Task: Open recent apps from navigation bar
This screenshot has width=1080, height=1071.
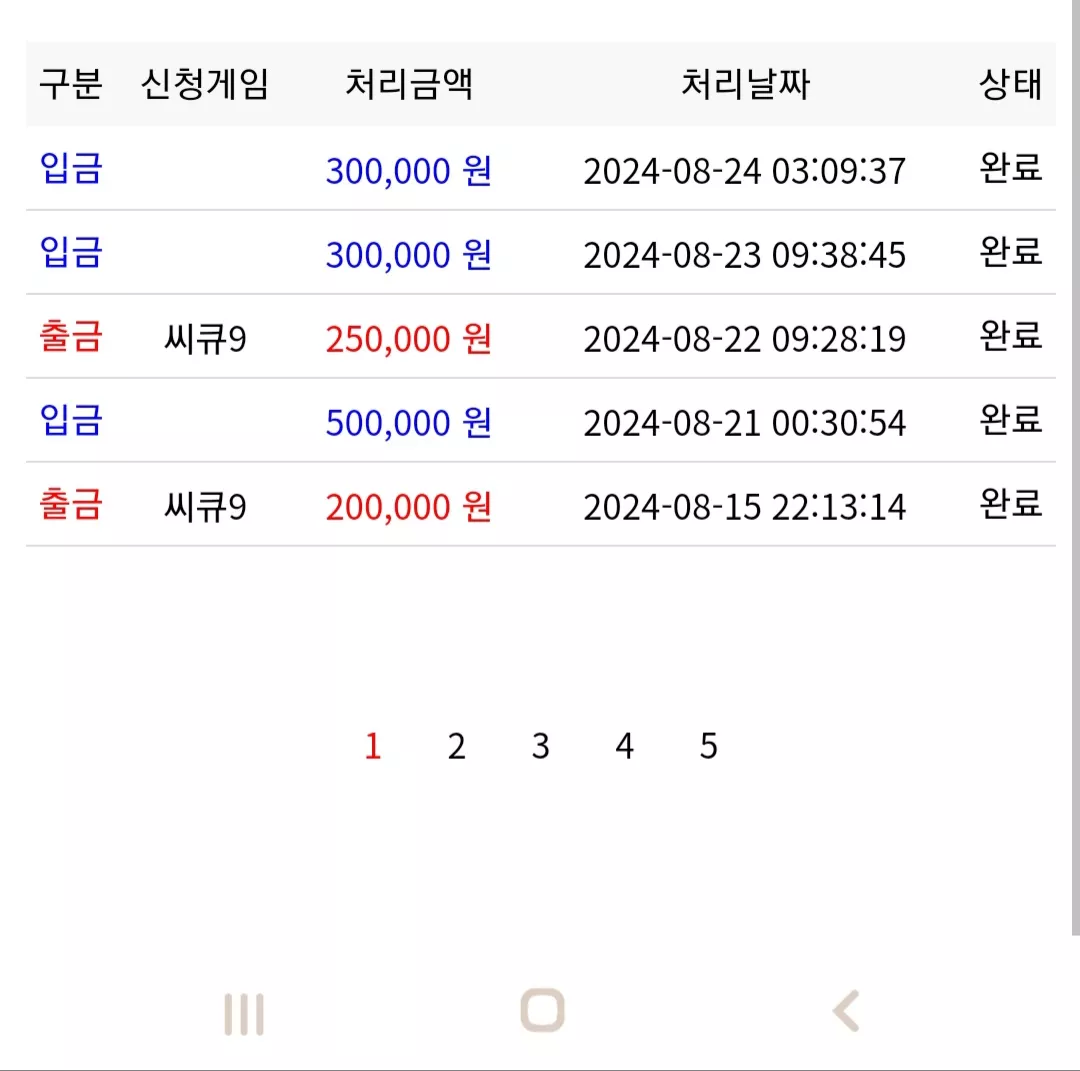Action: 244,1014
